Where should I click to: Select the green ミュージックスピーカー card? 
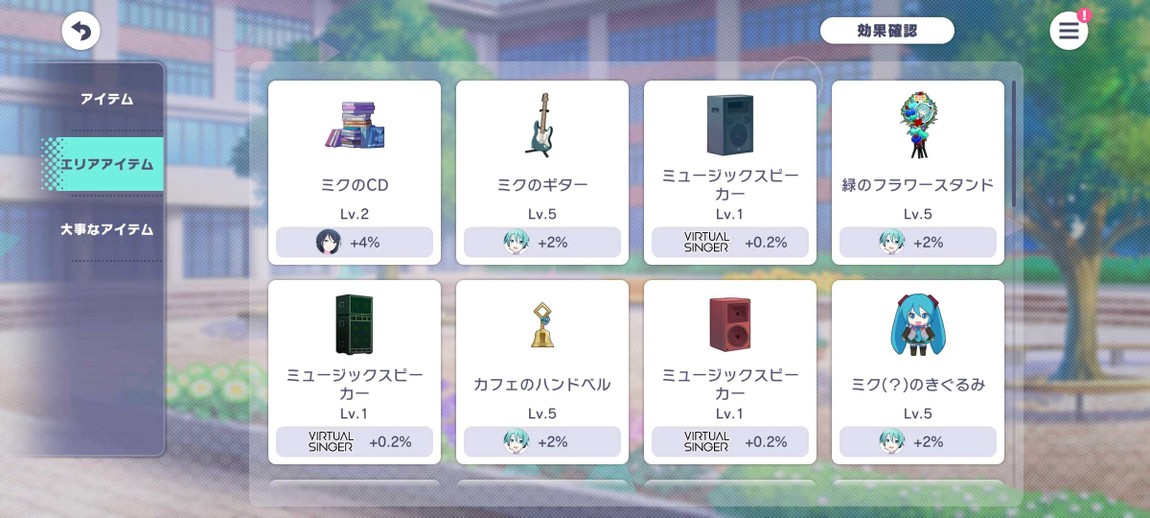(x=354, y=371)
